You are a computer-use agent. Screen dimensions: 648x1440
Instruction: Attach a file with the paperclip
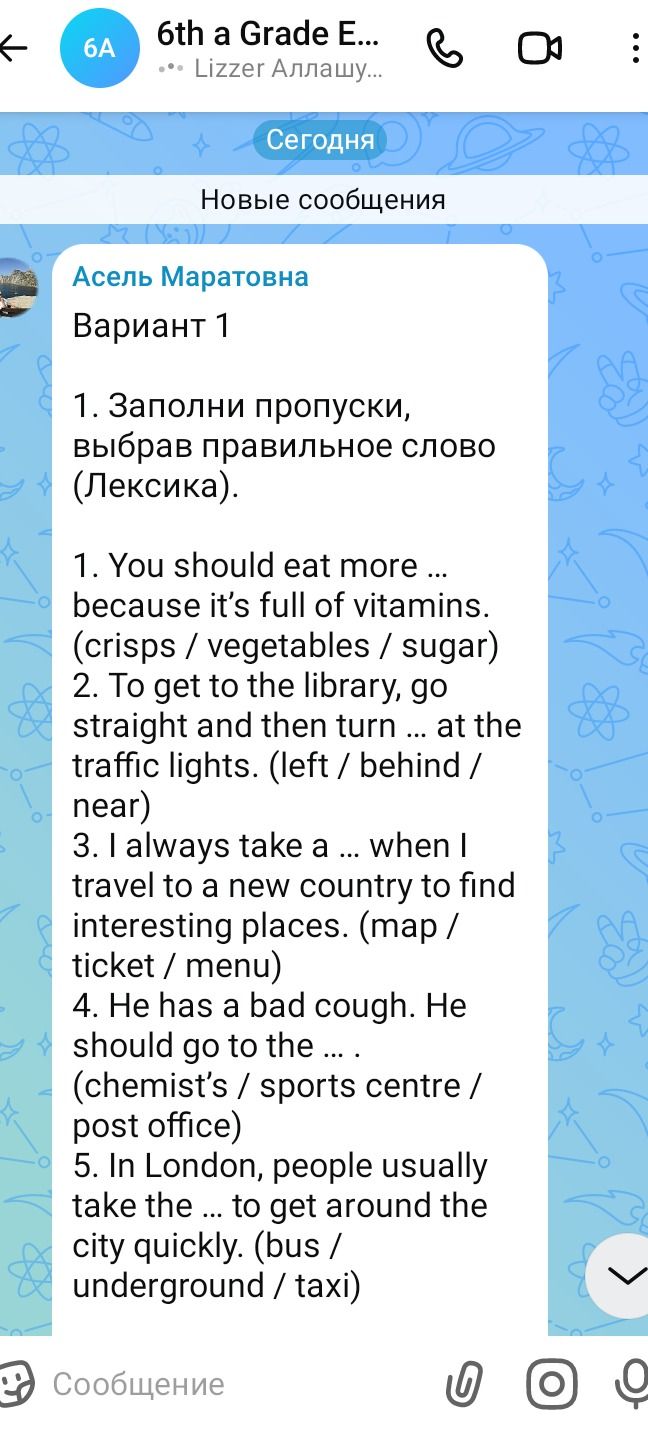464,1384
